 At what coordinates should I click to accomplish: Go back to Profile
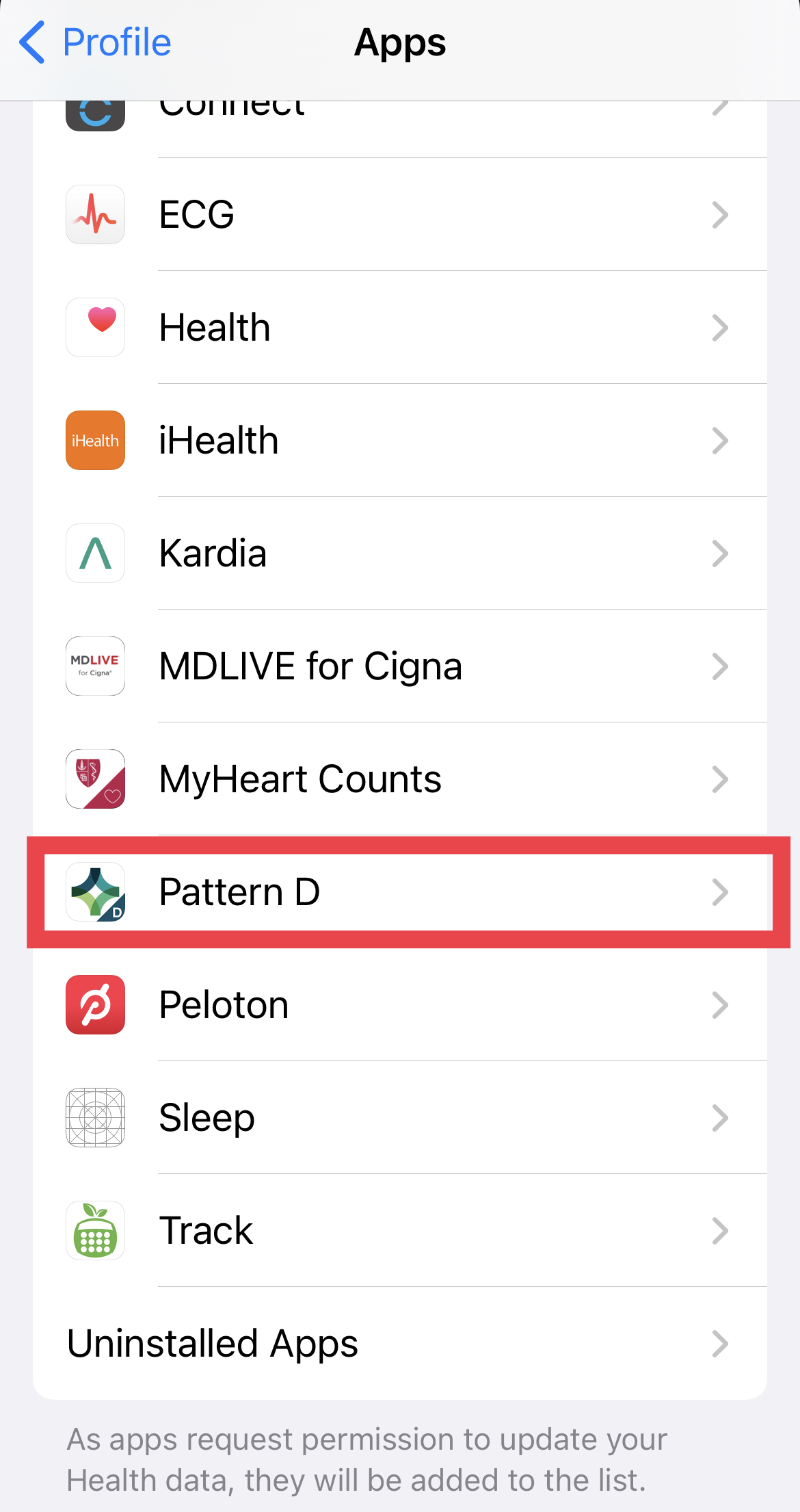[x=95, y=42]
